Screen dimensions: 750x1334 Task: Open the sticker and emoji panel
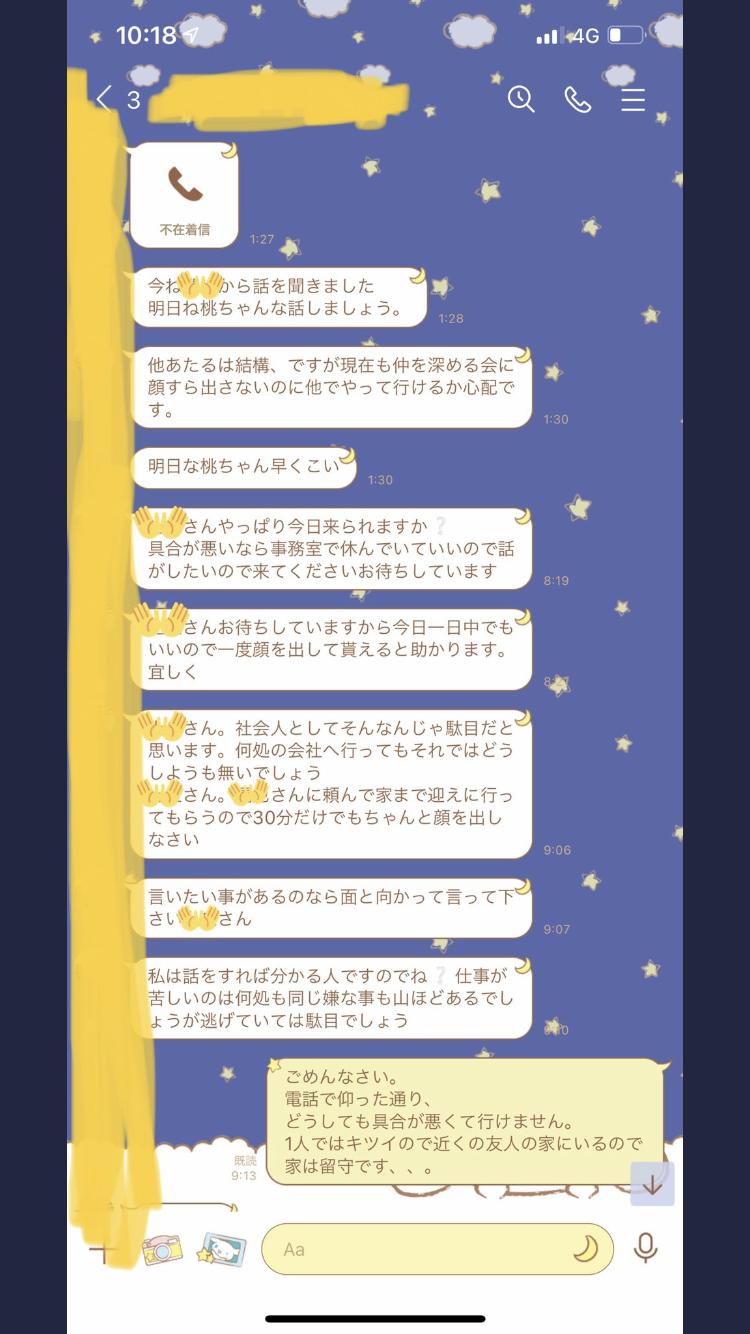585,1249
